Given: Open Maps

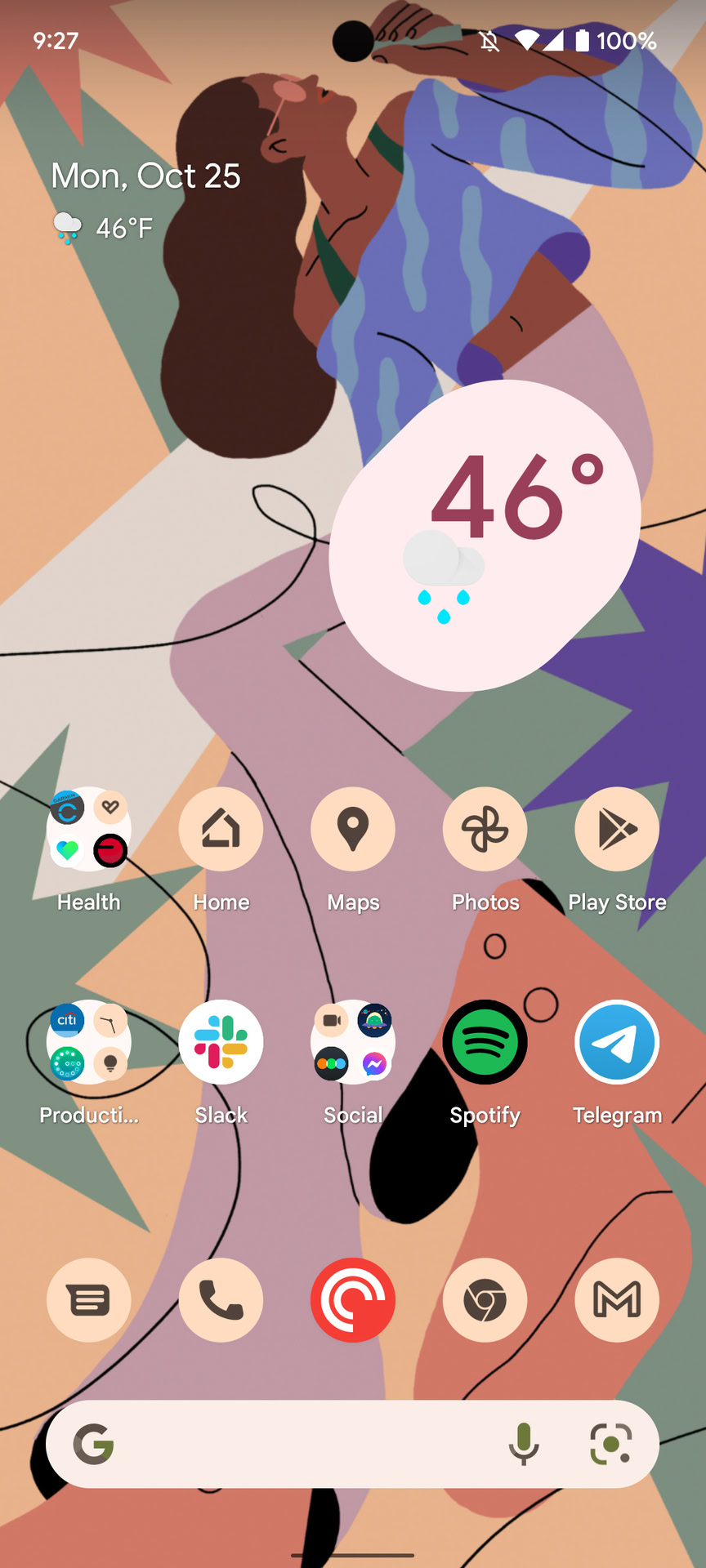Looking at the screenshot, I should point(353,830).
